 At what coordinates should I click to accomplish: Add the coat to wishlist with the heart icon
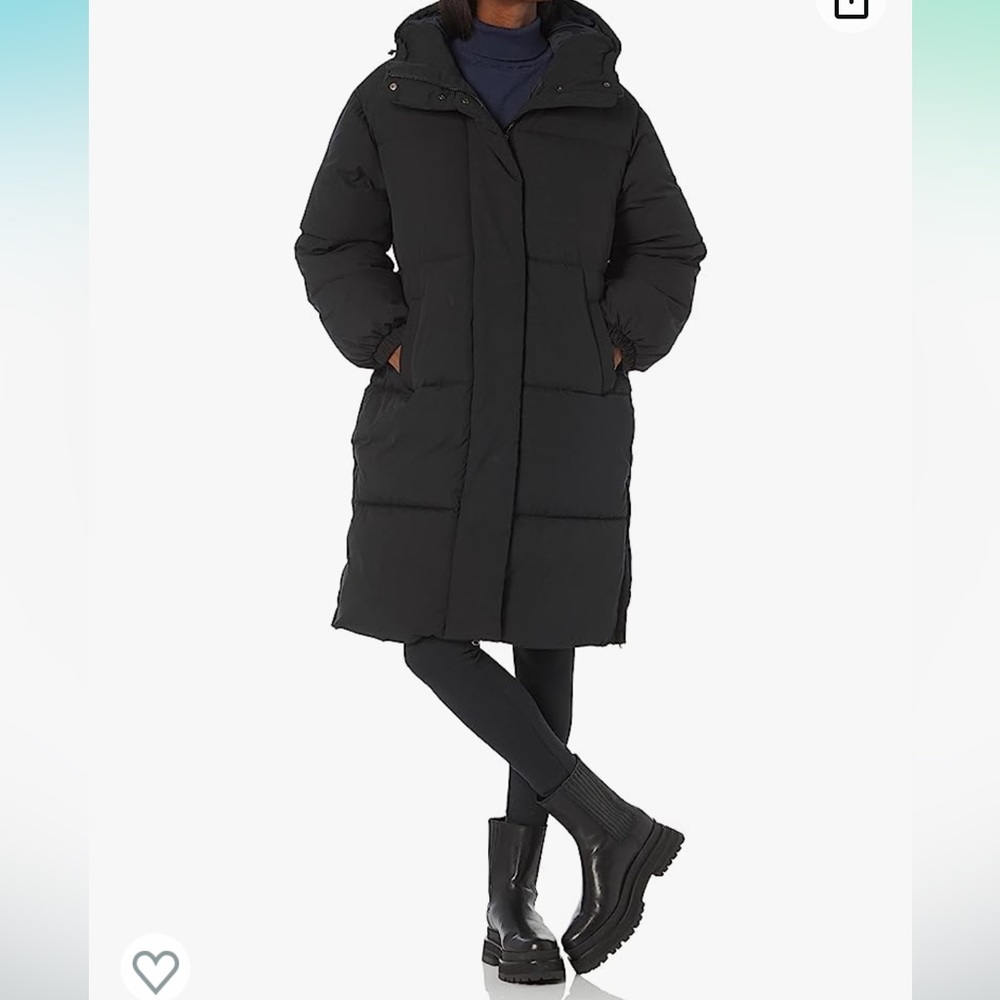156,968
